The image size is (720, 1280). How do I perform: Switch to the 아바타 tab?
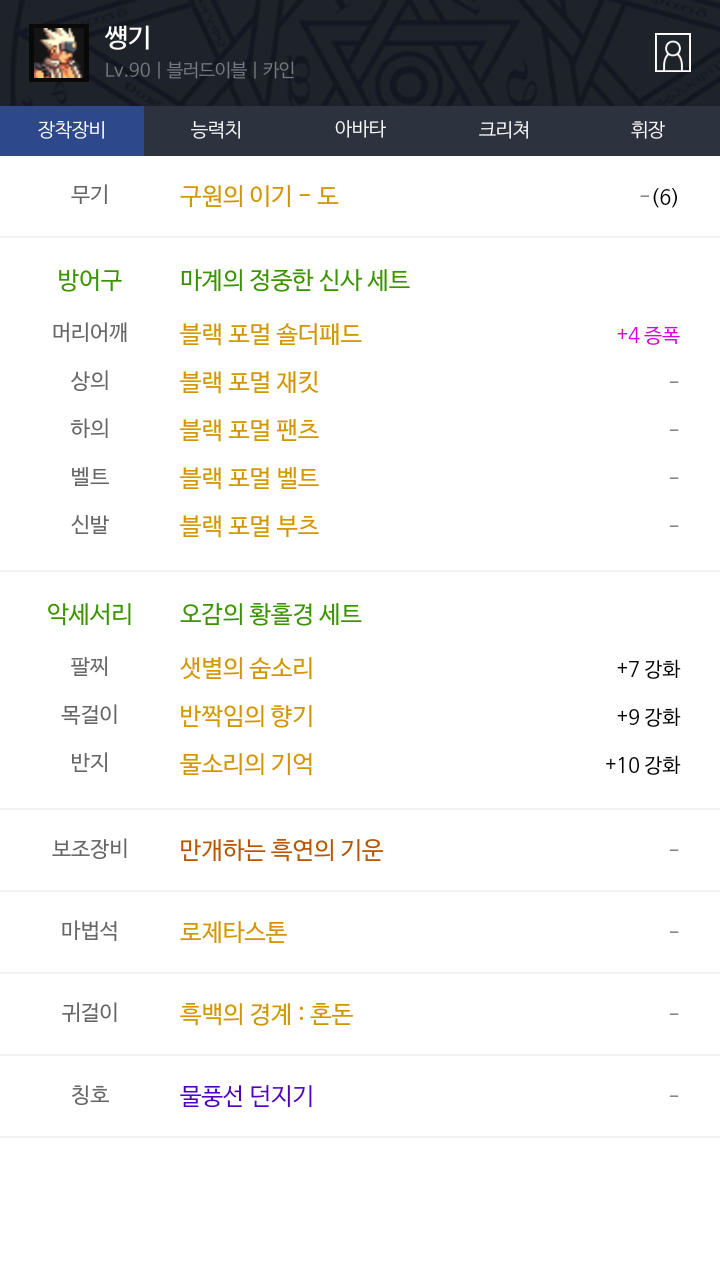(x=360, y=130)
